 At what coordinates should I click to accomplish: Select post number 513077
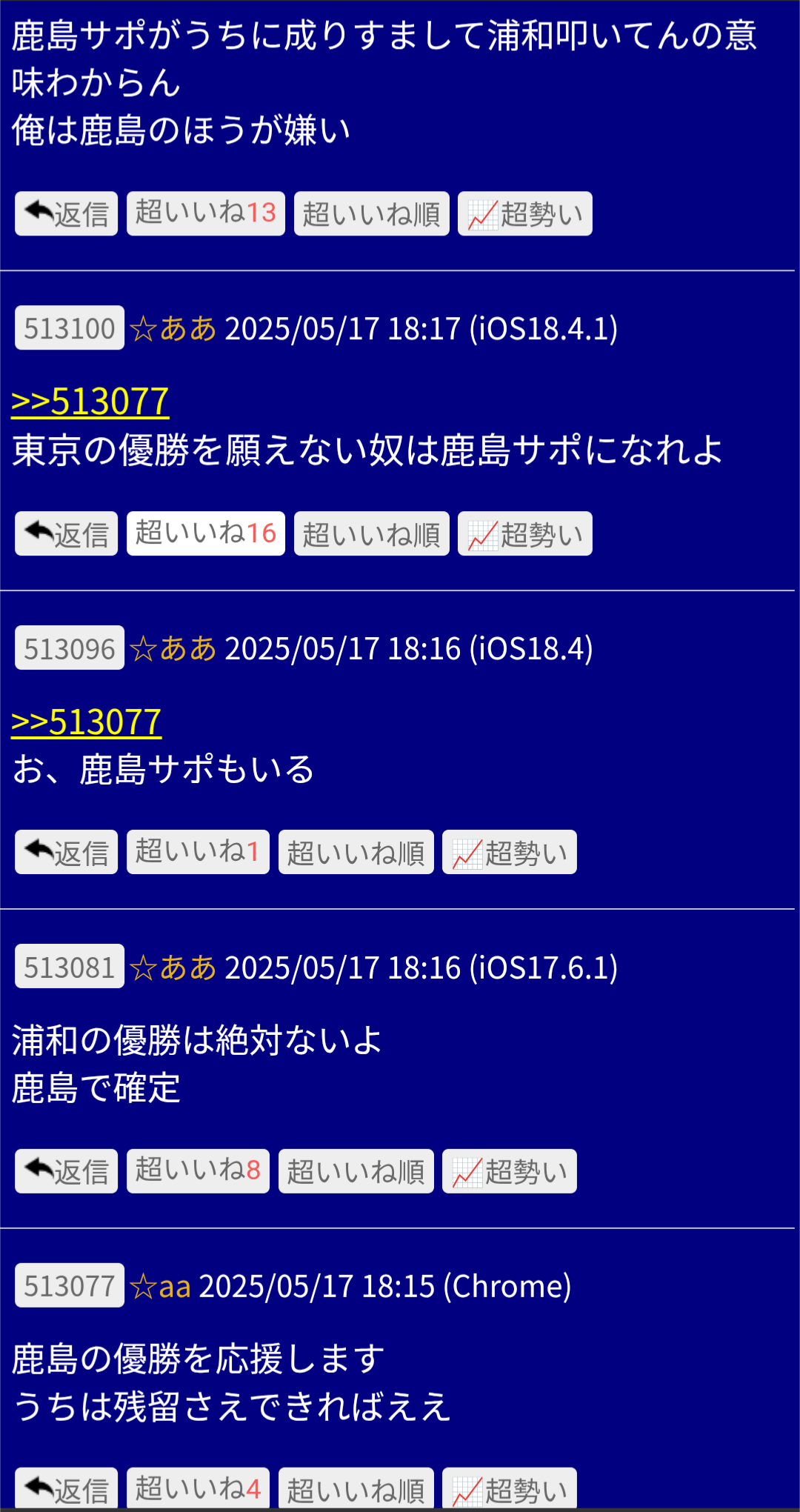tap(70, 1285)
